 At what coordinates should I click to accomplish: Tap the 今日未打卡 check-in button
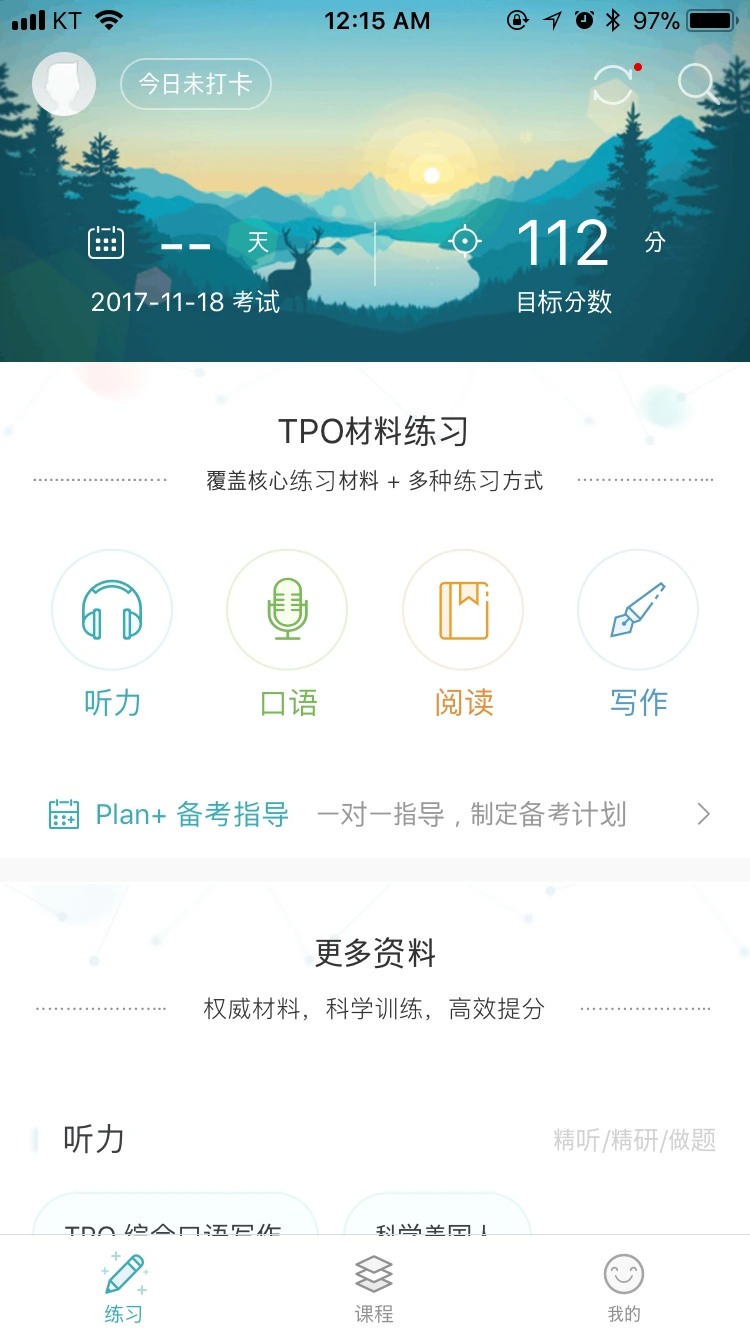pyautogui.click(x=196, y=84)
